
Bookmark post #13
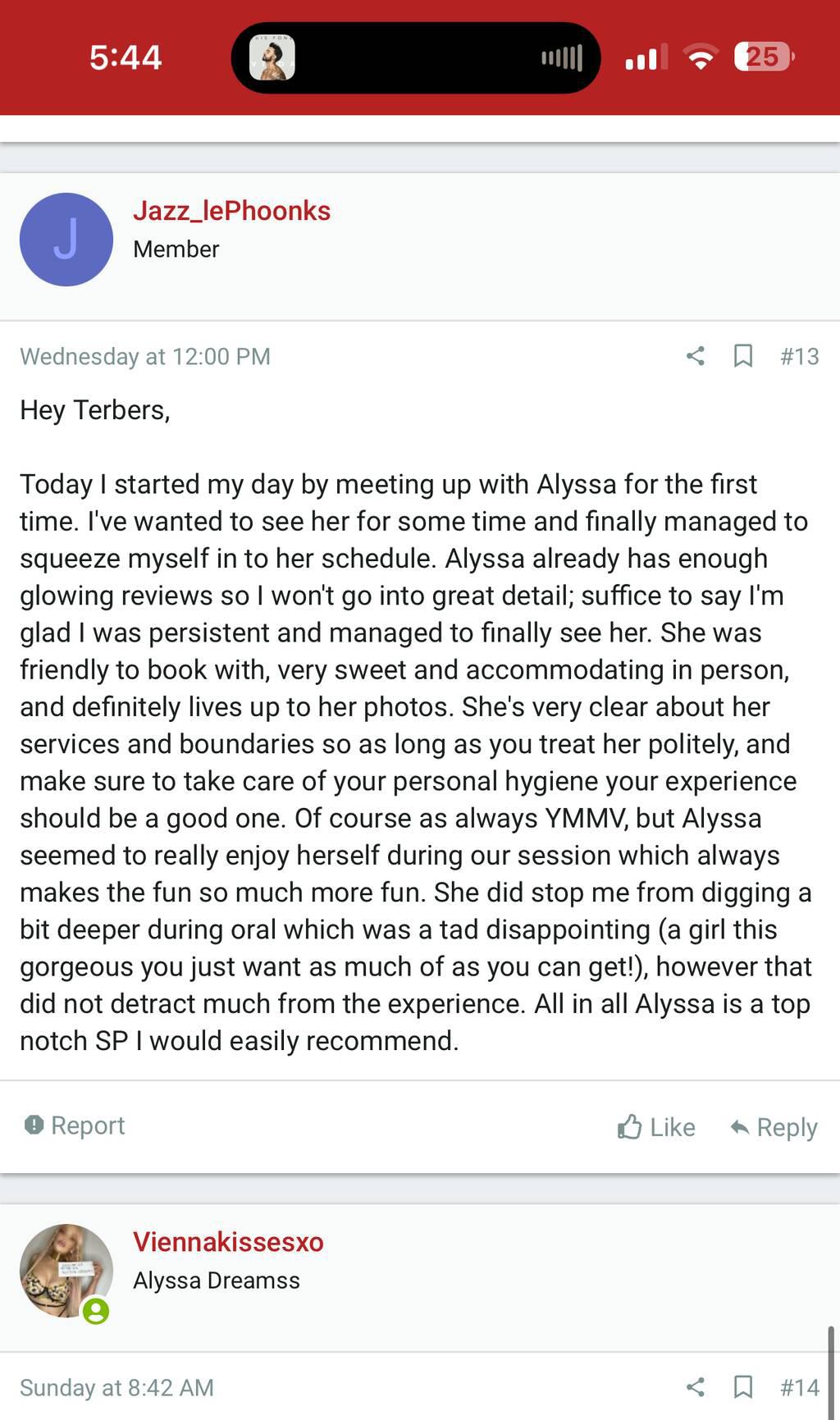point(743,356)
